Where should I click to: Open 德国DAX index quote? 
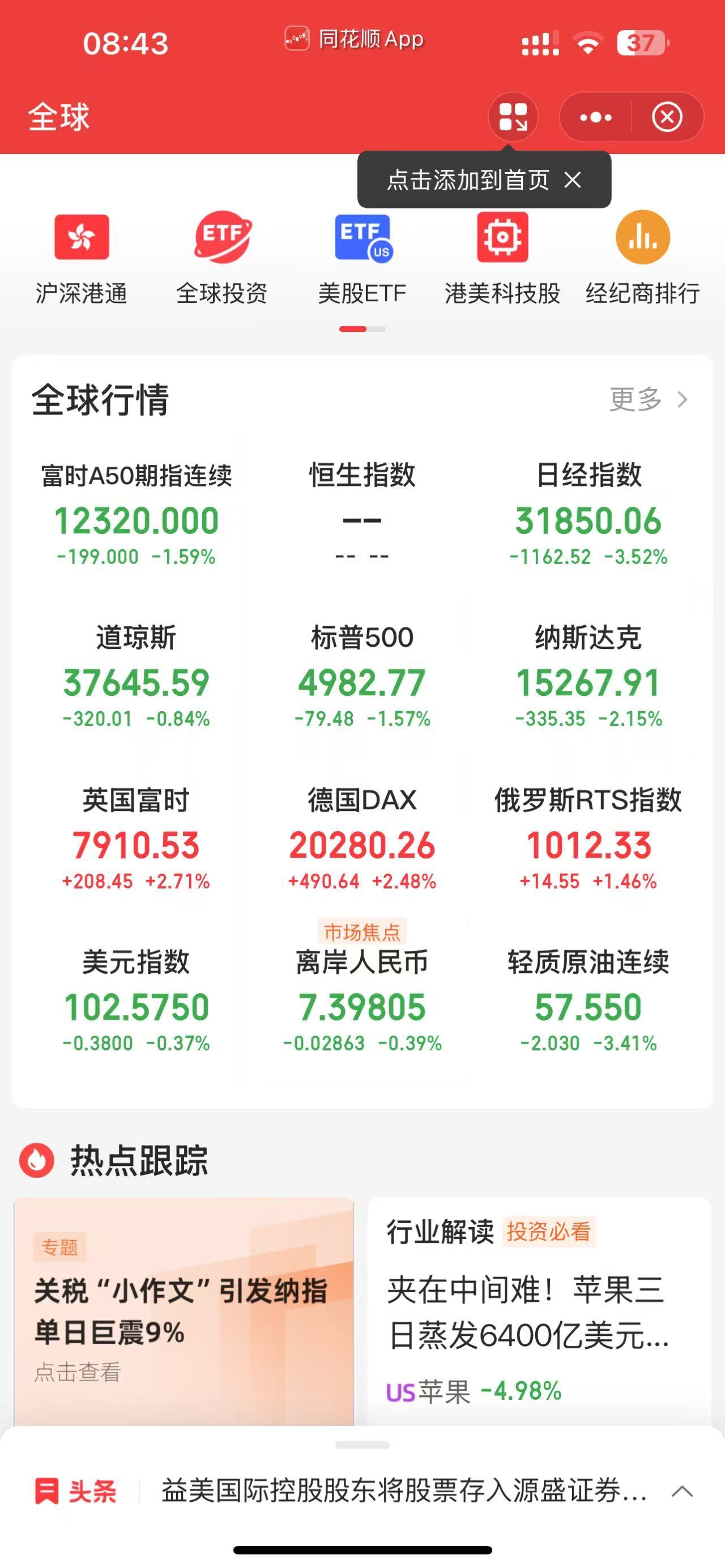(x=362, y=839)
